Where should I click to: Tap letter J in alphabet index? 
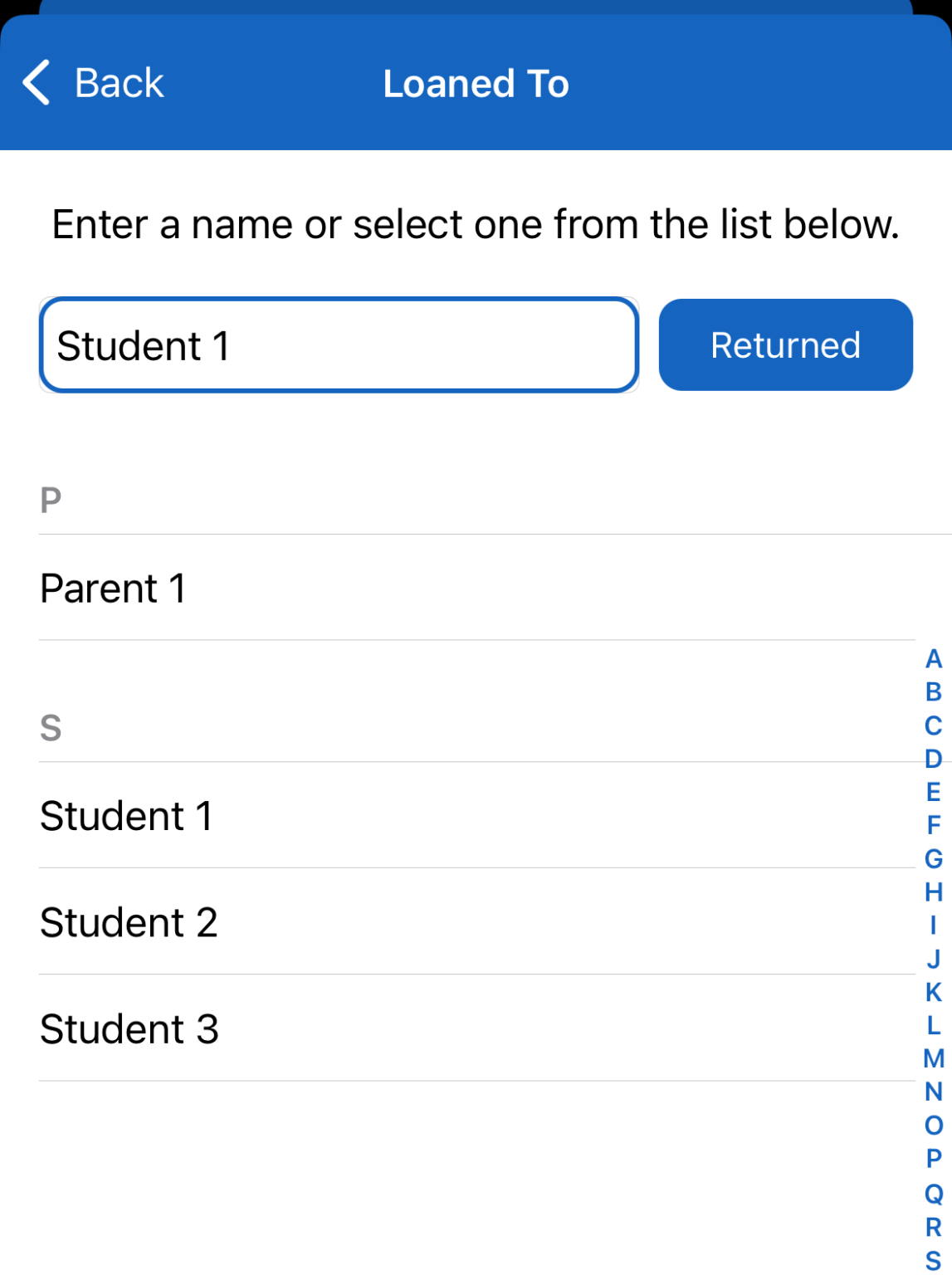point(931,960)
